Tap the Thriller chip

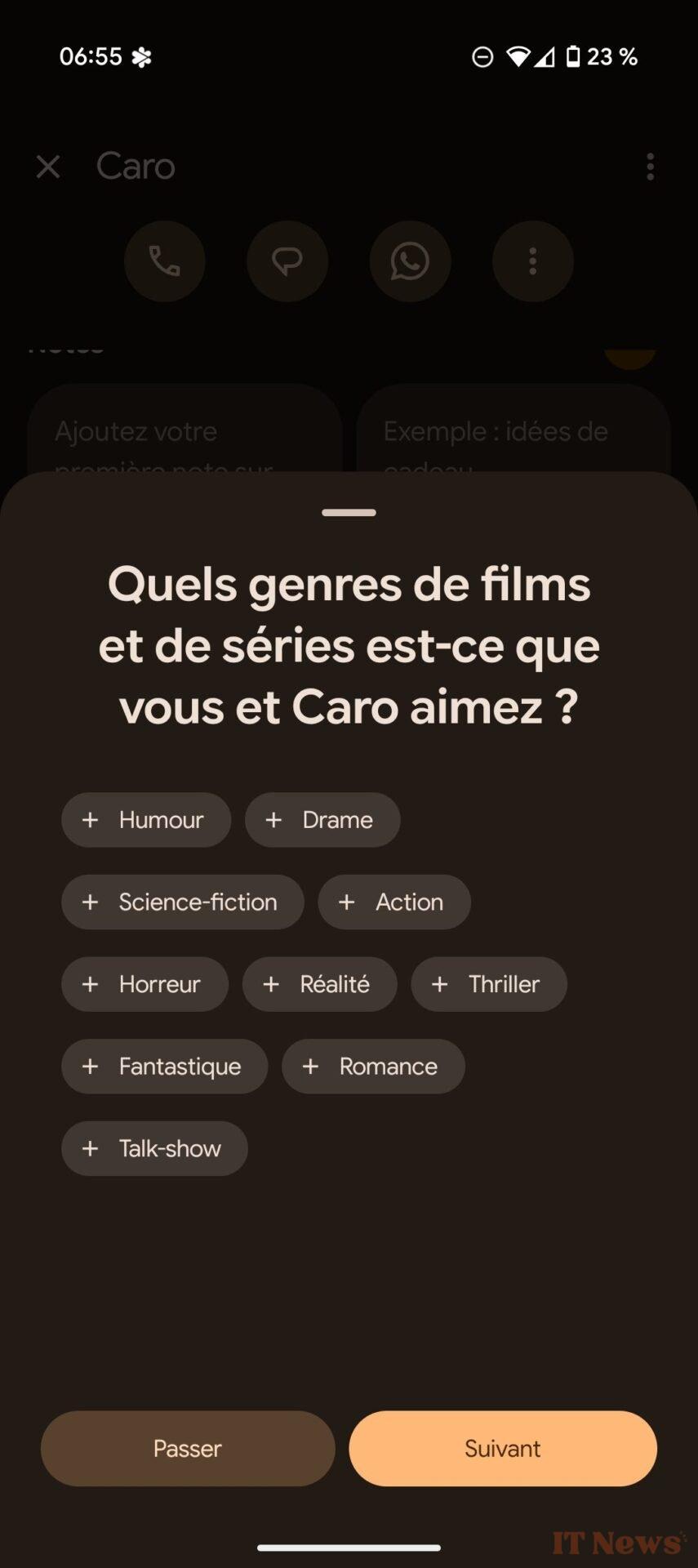pos(489,984)
